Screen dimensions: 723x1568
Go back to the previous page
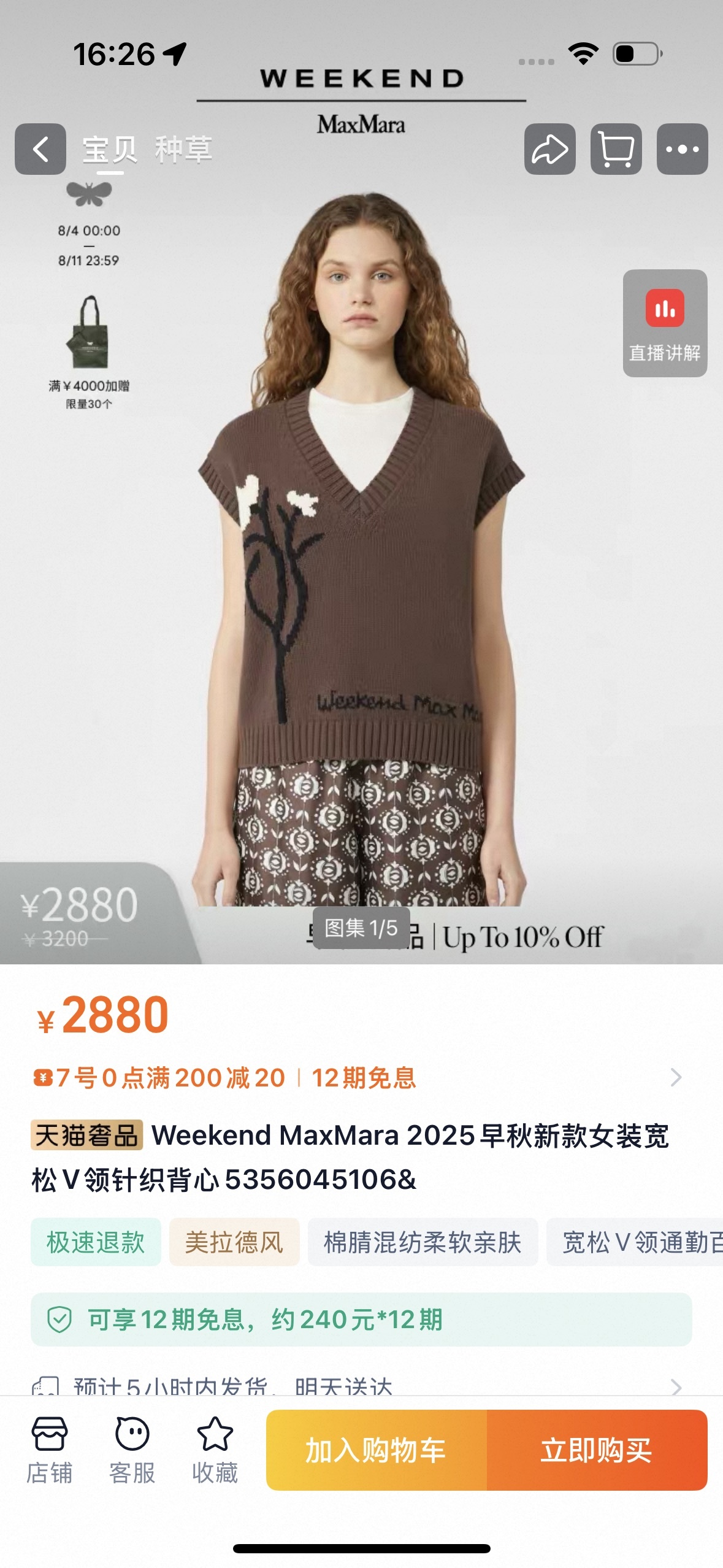(40, 149)
